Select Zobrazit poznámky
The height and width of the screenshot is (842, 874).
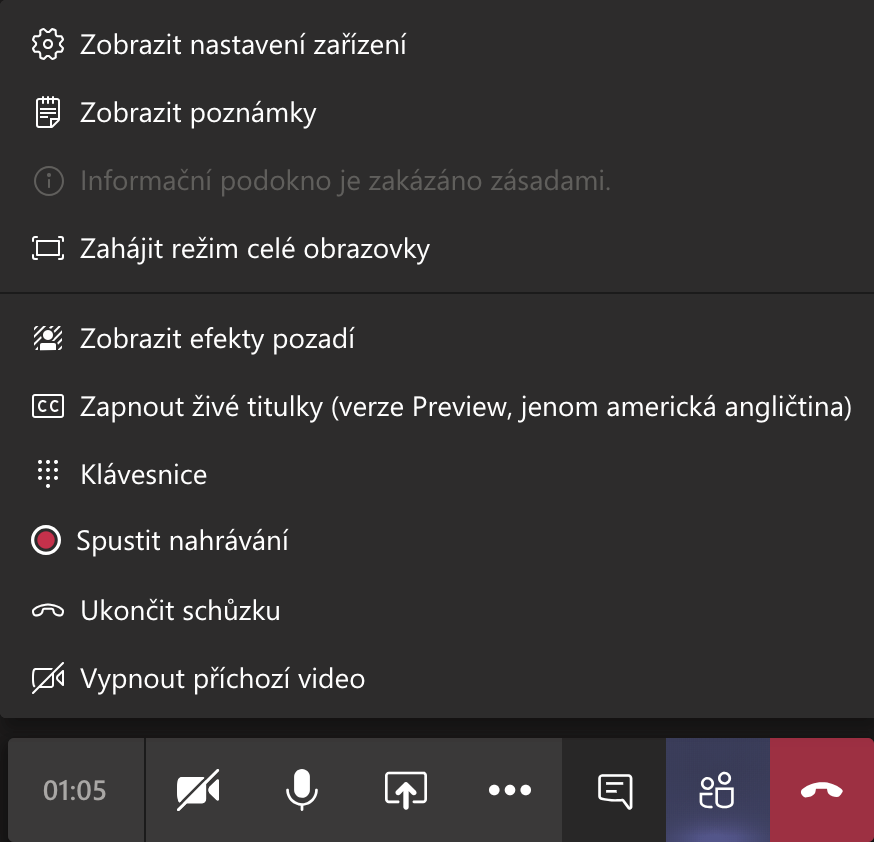coord(198,113)
